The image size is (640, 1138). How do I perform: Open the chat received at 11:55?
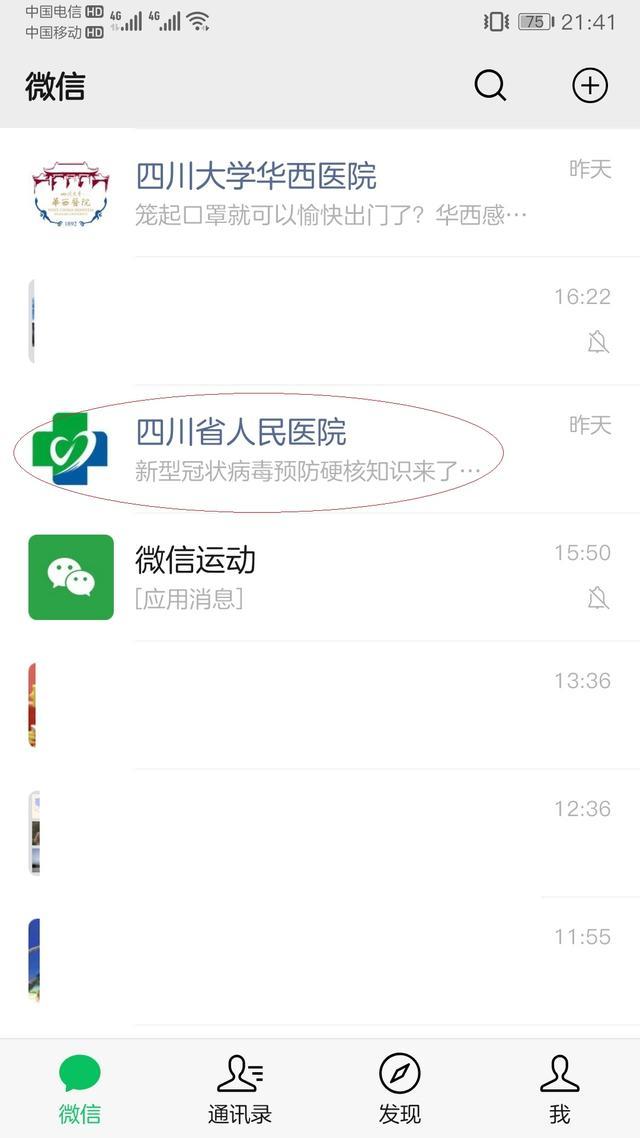tap(320, 961)
